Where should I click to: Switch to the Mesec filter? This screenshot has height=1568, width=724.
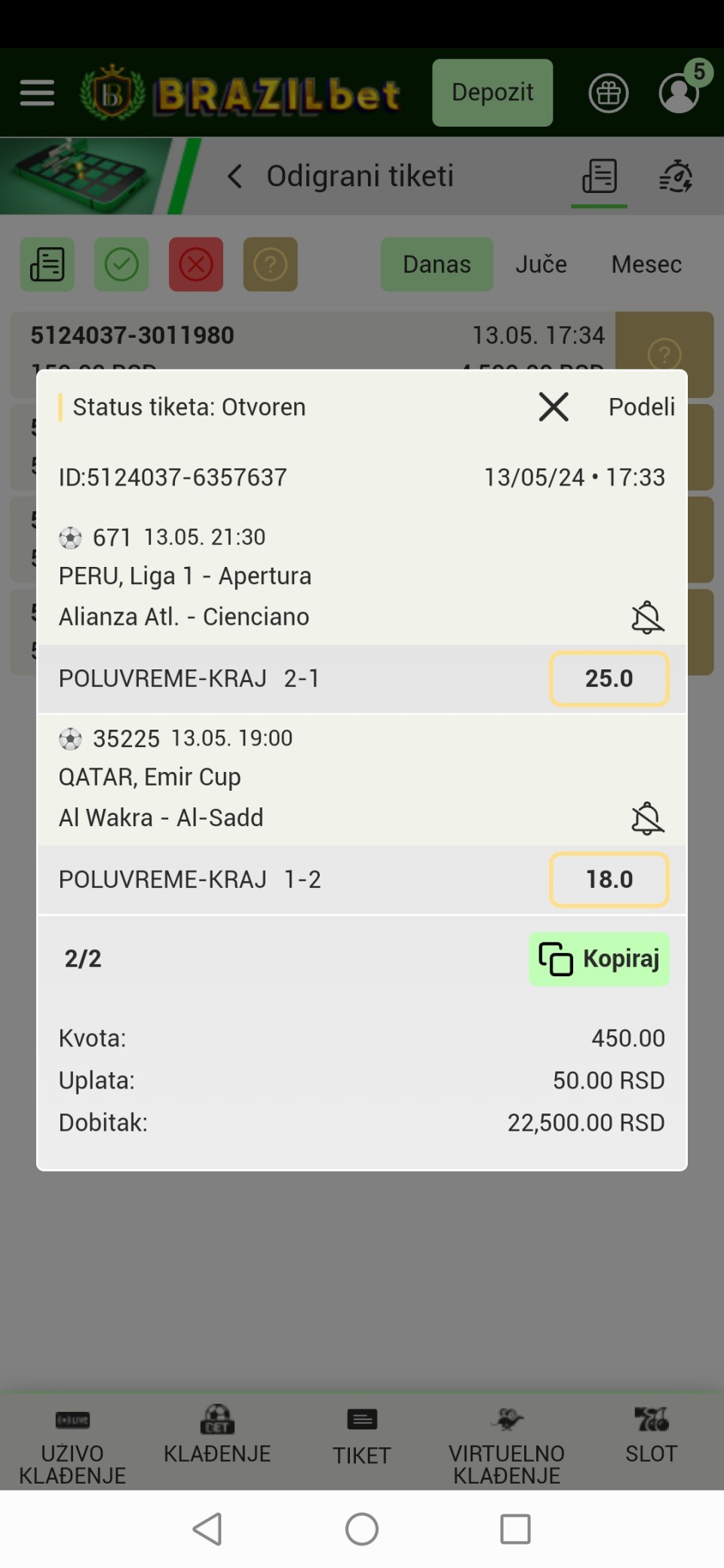pos(646,265)
